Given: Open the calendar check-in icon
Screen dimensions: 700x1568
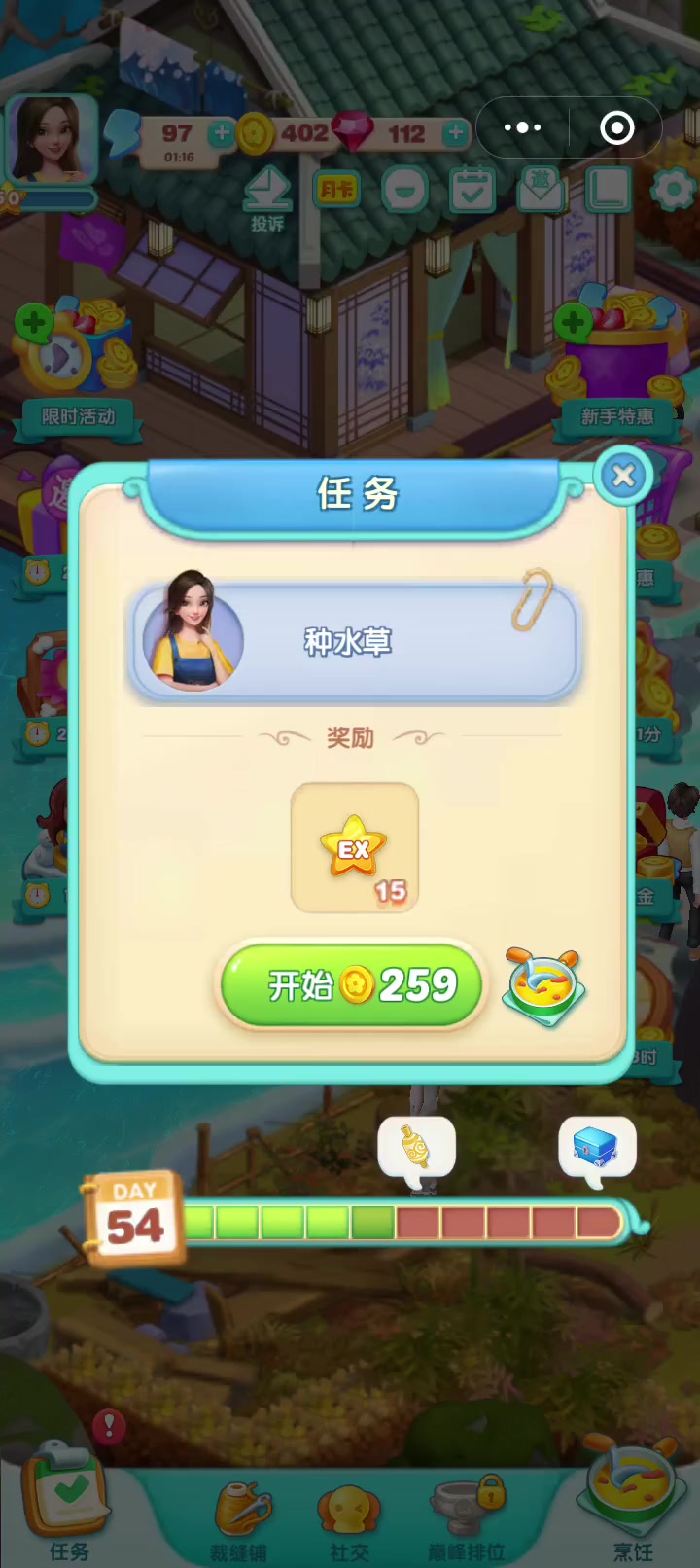Looking at the screenshot, I should (x=472, y=190).
